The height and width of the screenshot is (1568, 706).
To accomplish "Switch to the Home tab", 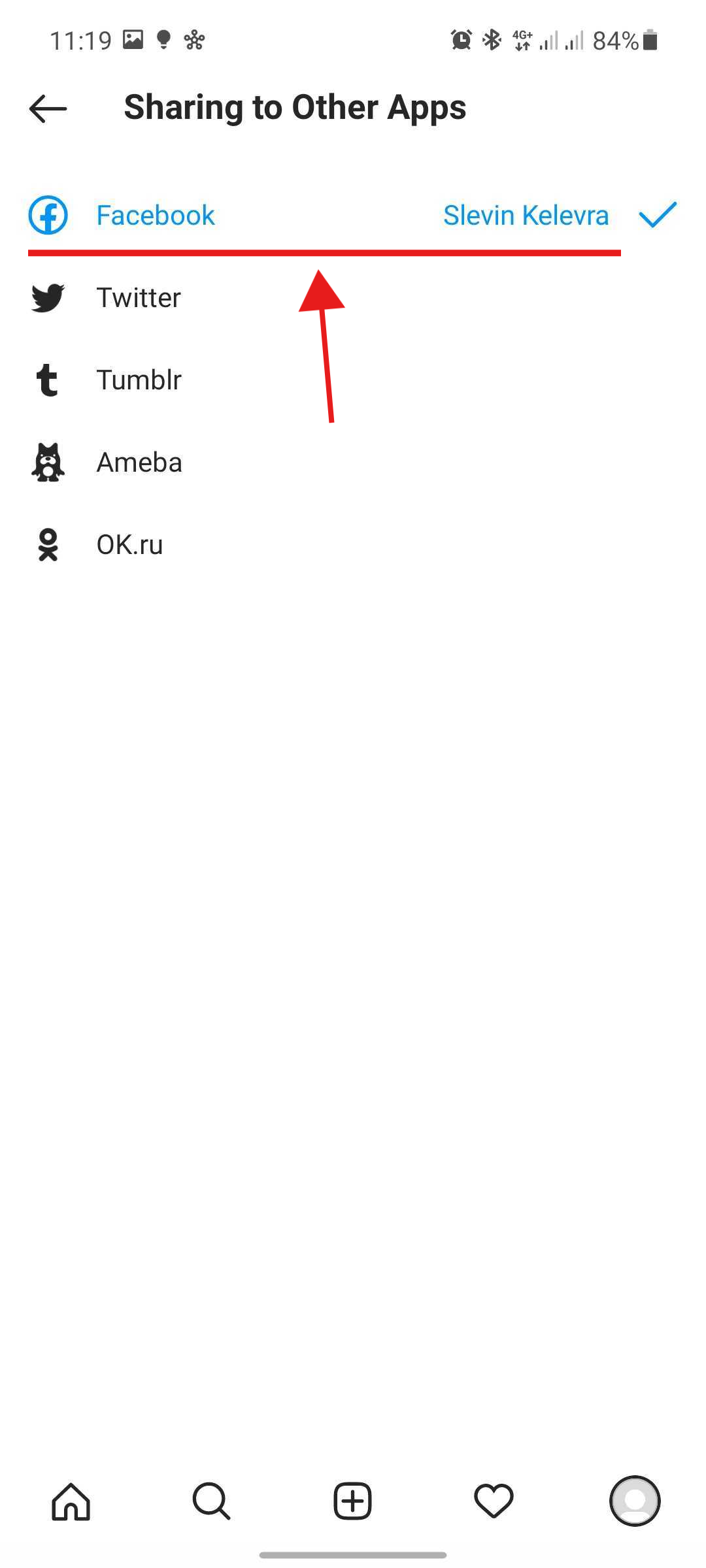I will tap(71, 1501).
